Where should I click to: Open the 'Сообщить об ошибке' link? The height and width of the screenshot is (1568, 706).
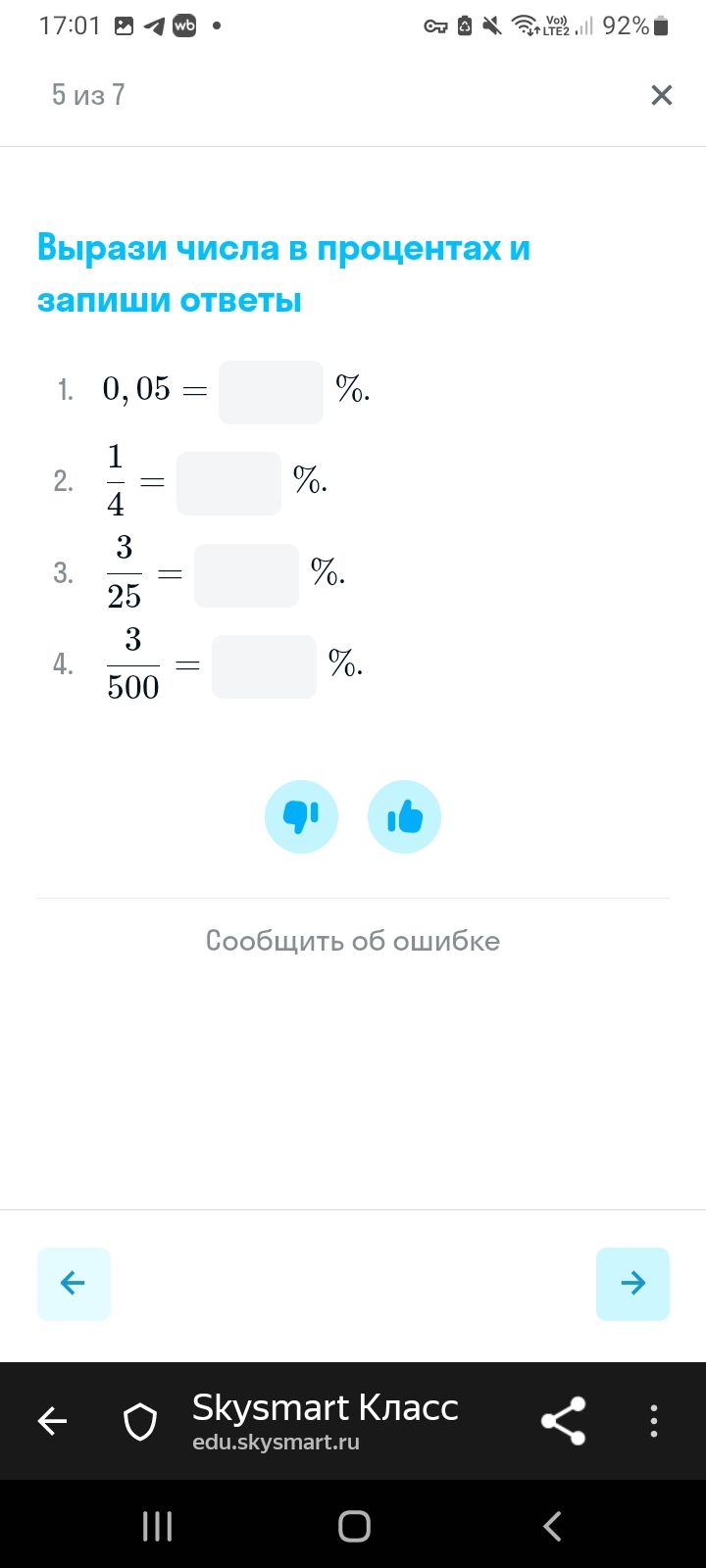click(353, 941)
